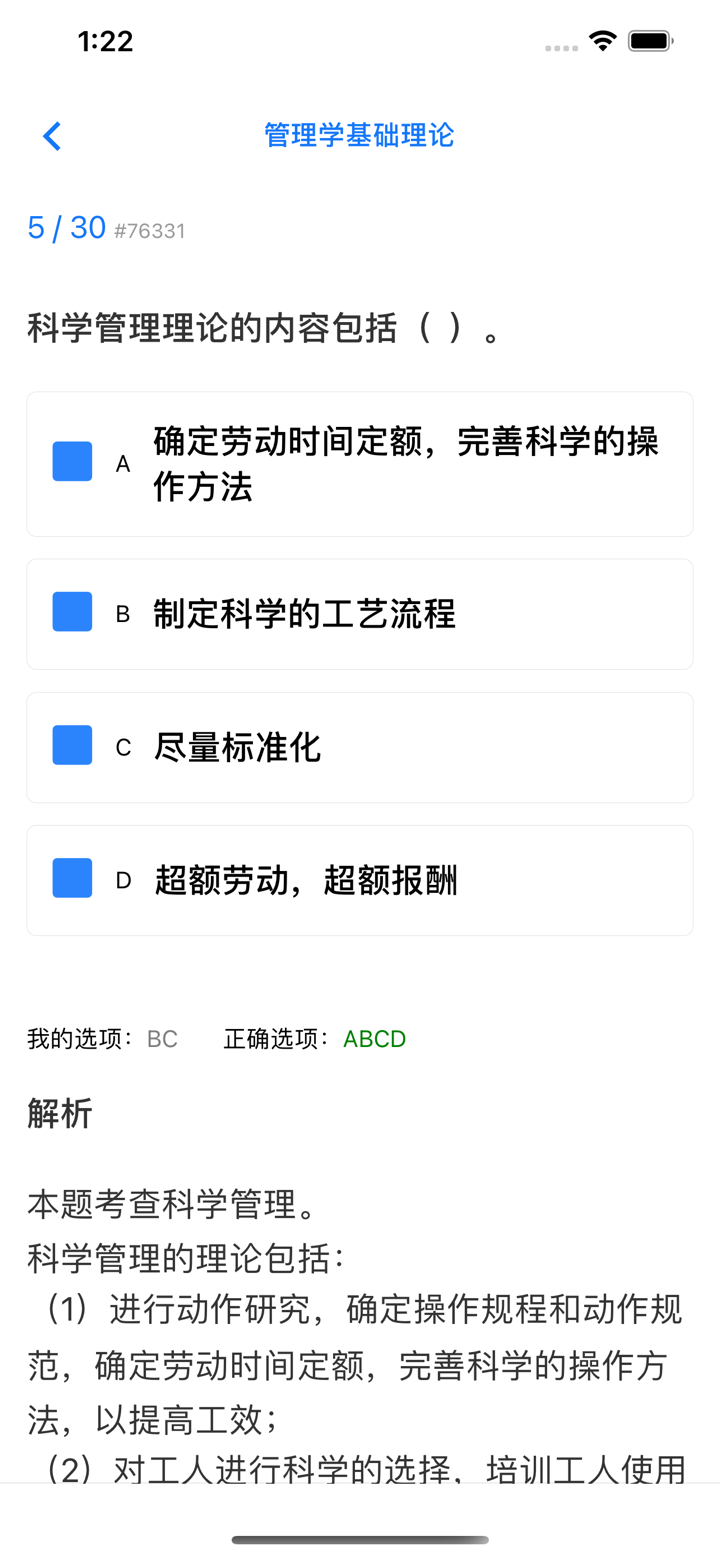Tap the blue back navigation icon
Image resolution: width=720 pixels, height=1558 pixels.
(51, 135)
